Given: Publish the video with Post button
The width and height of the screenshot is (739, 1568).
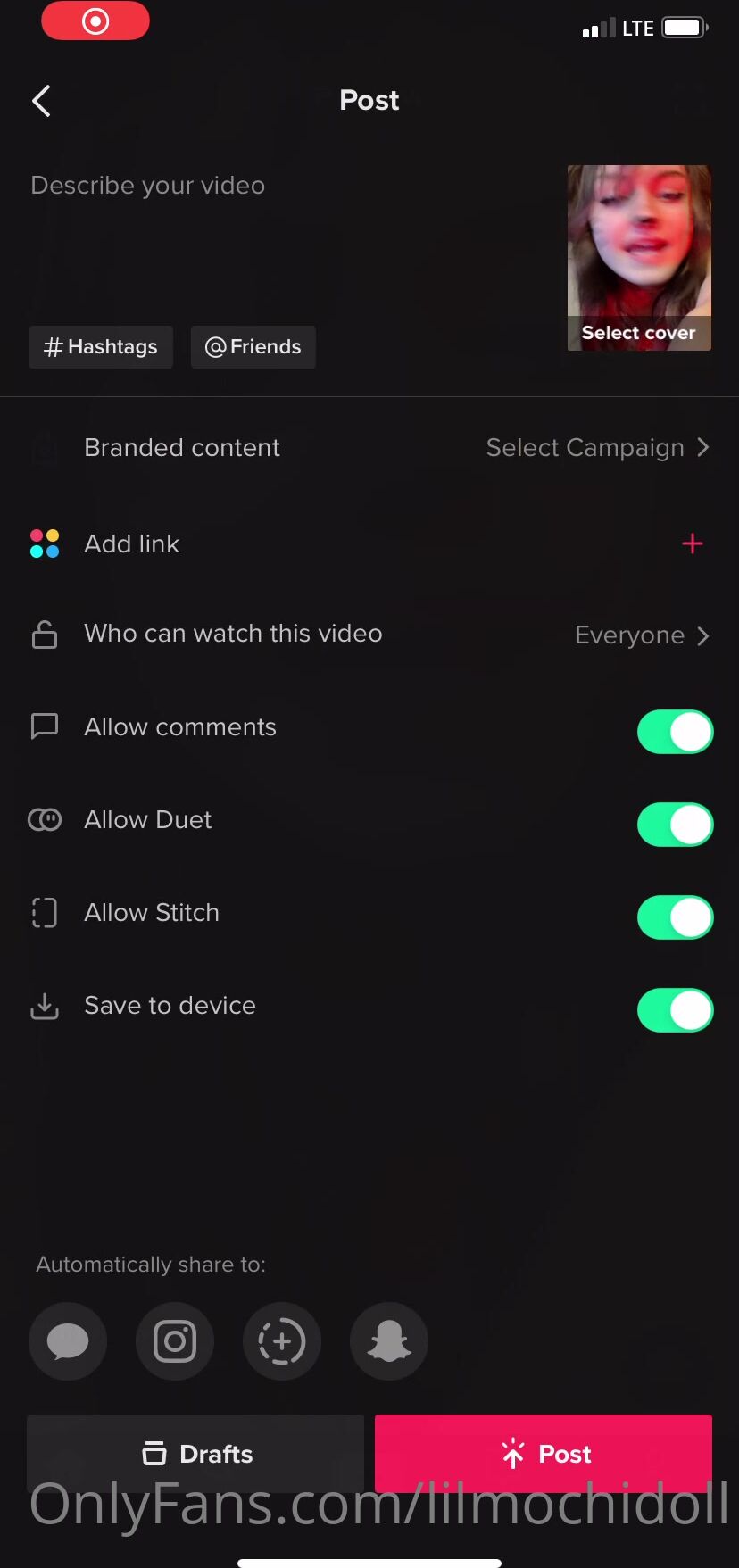Looking at the screenshot, I should 544,1454.
